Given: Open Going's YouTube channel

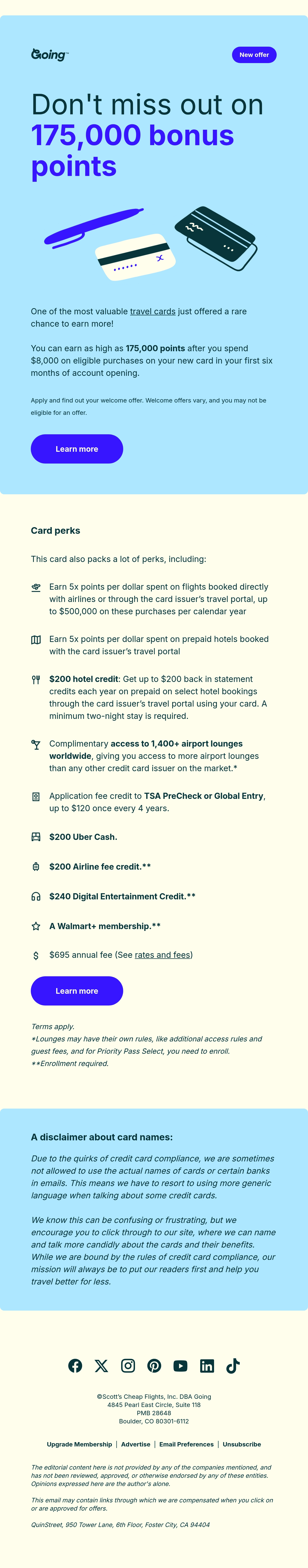Looking at the screenshot, I should tap(180, 1365).
